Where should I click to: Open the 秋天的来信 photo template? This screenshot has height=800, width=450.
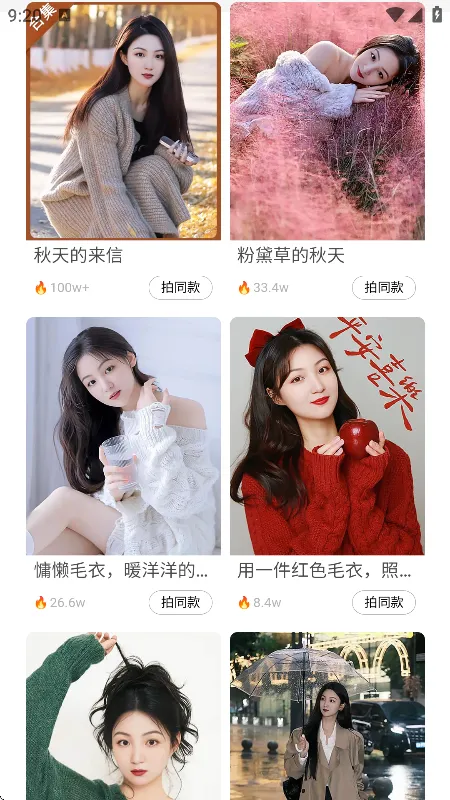click(x=123, y=121)
